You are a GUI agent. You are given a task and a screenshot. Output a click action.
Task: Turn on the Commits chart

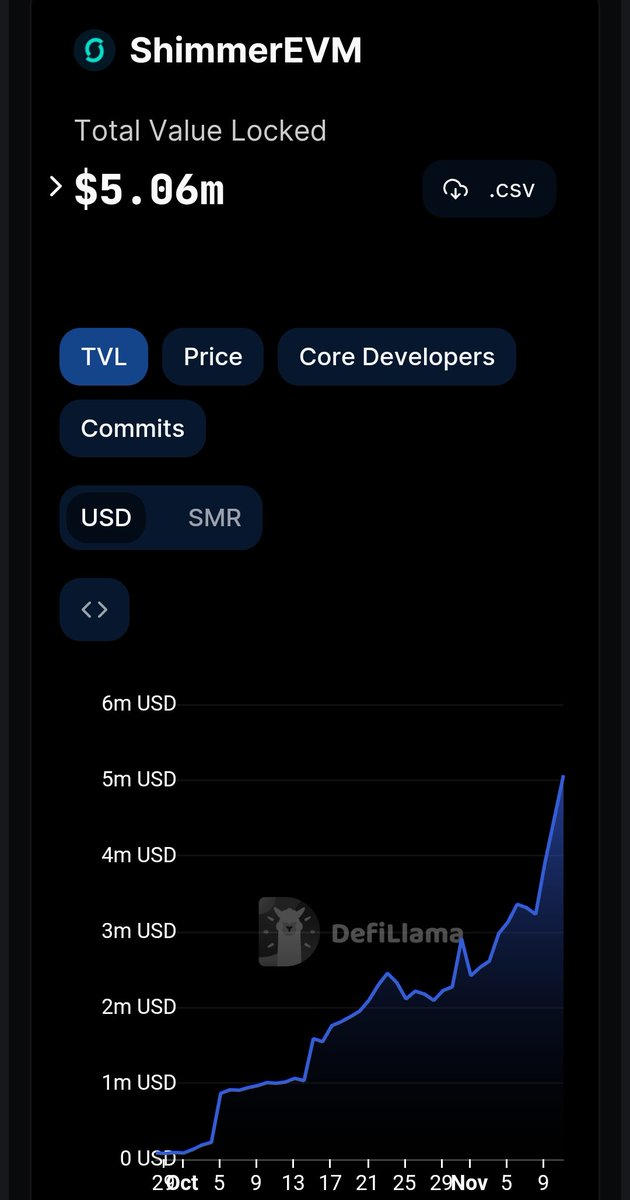(x=133, y=428)
